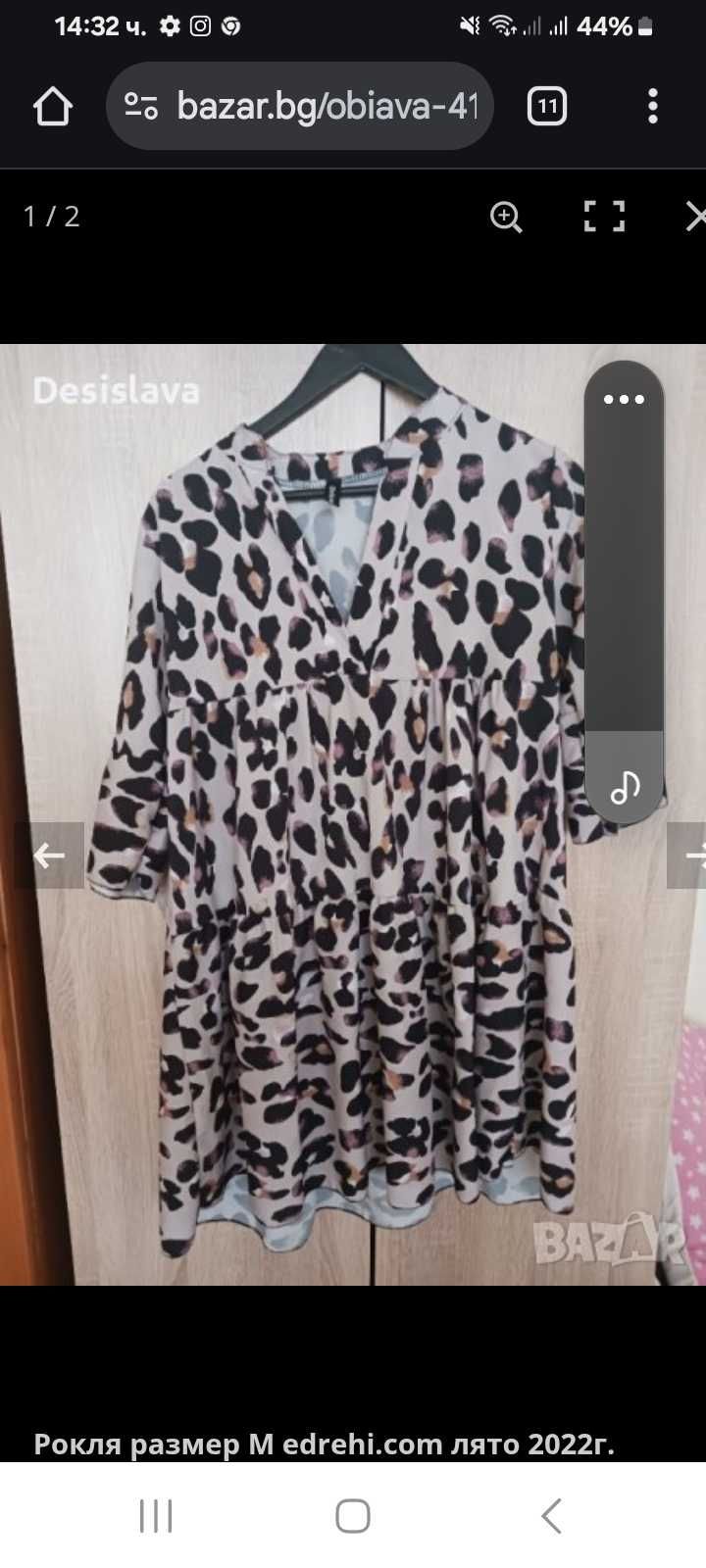The image size is (706, 1568).
Task: Tap the bazar.bg address bar
Action: tap(304, 106)
